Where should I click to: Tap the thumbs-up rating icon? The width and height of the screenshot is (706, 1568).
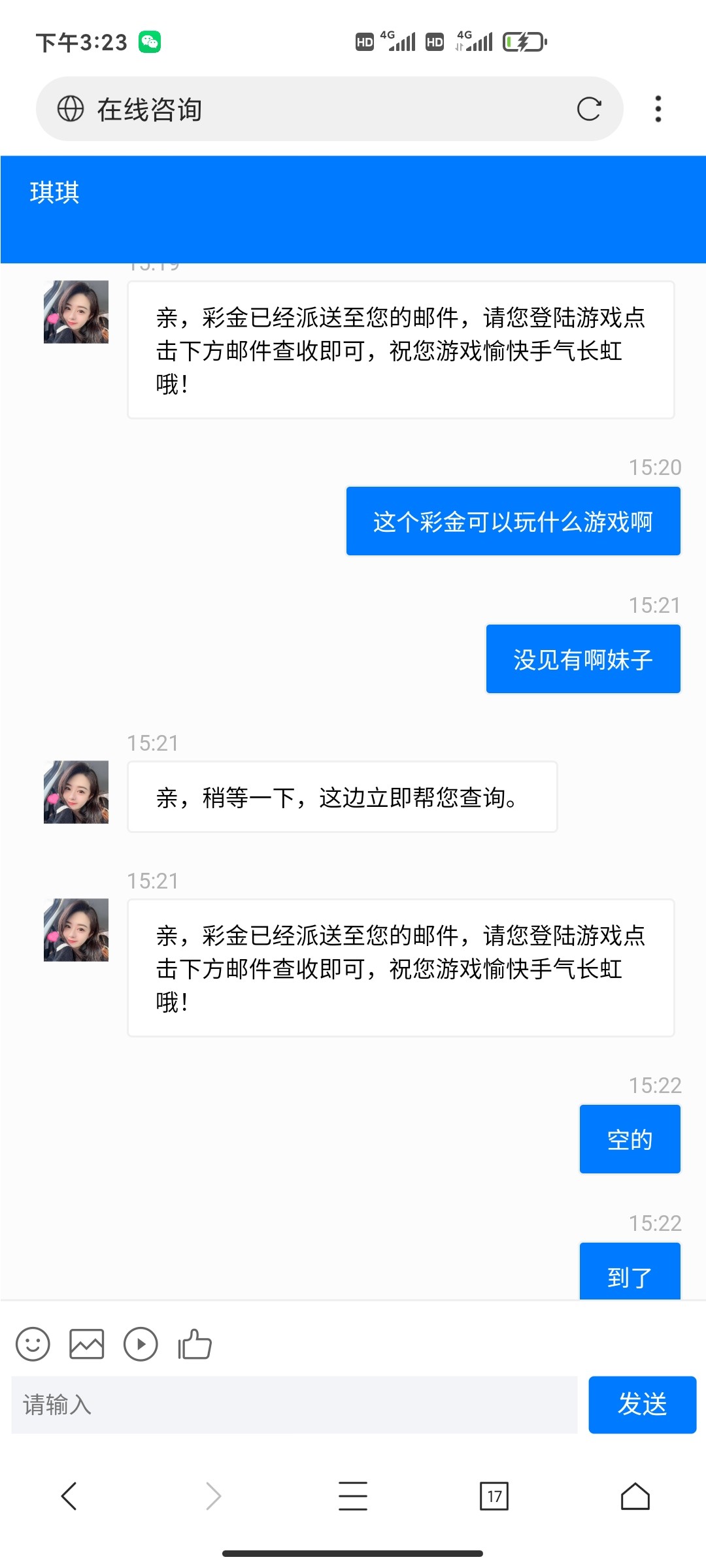pyautogui.click(x=195, y=1344)
